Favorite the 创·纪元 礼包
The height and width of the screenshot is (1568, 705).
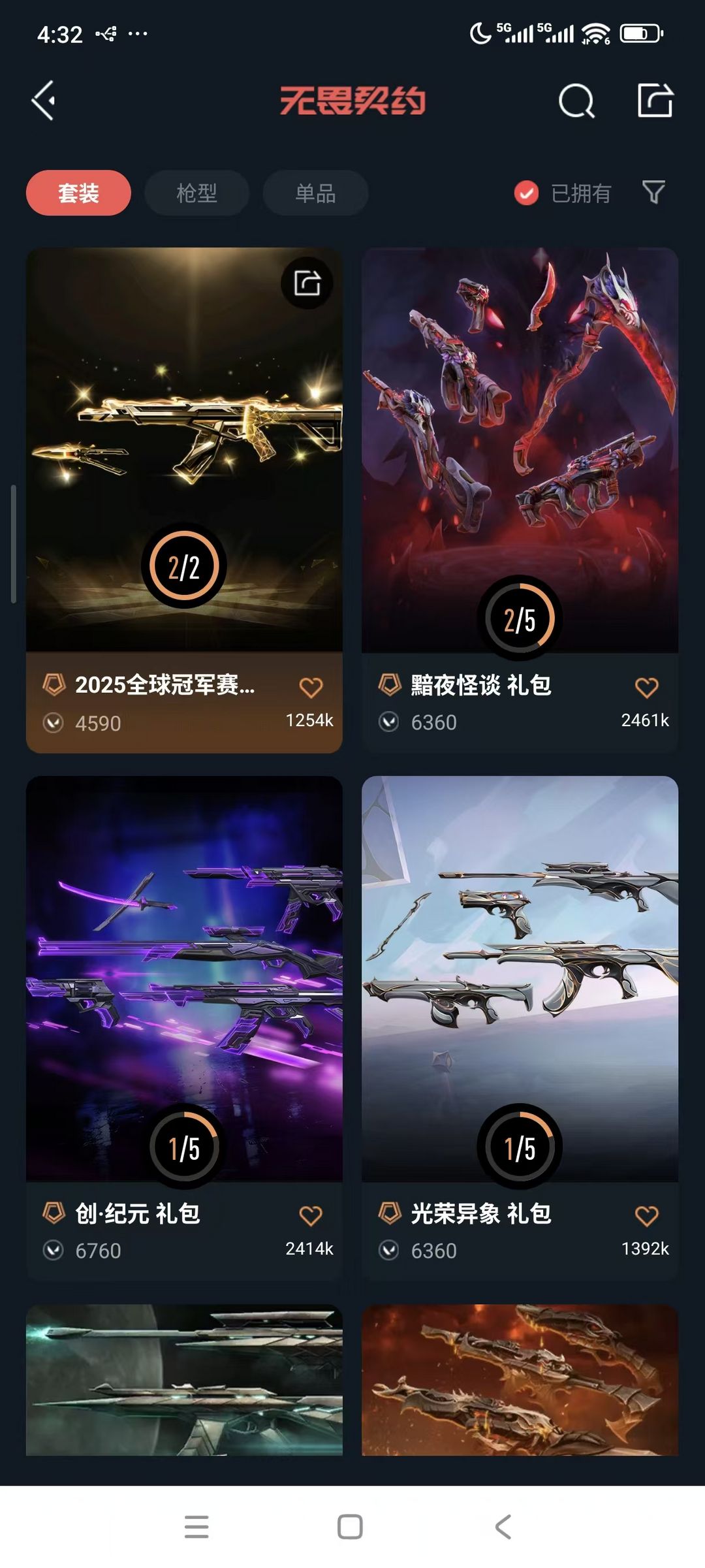click(x=311, y=1215)
